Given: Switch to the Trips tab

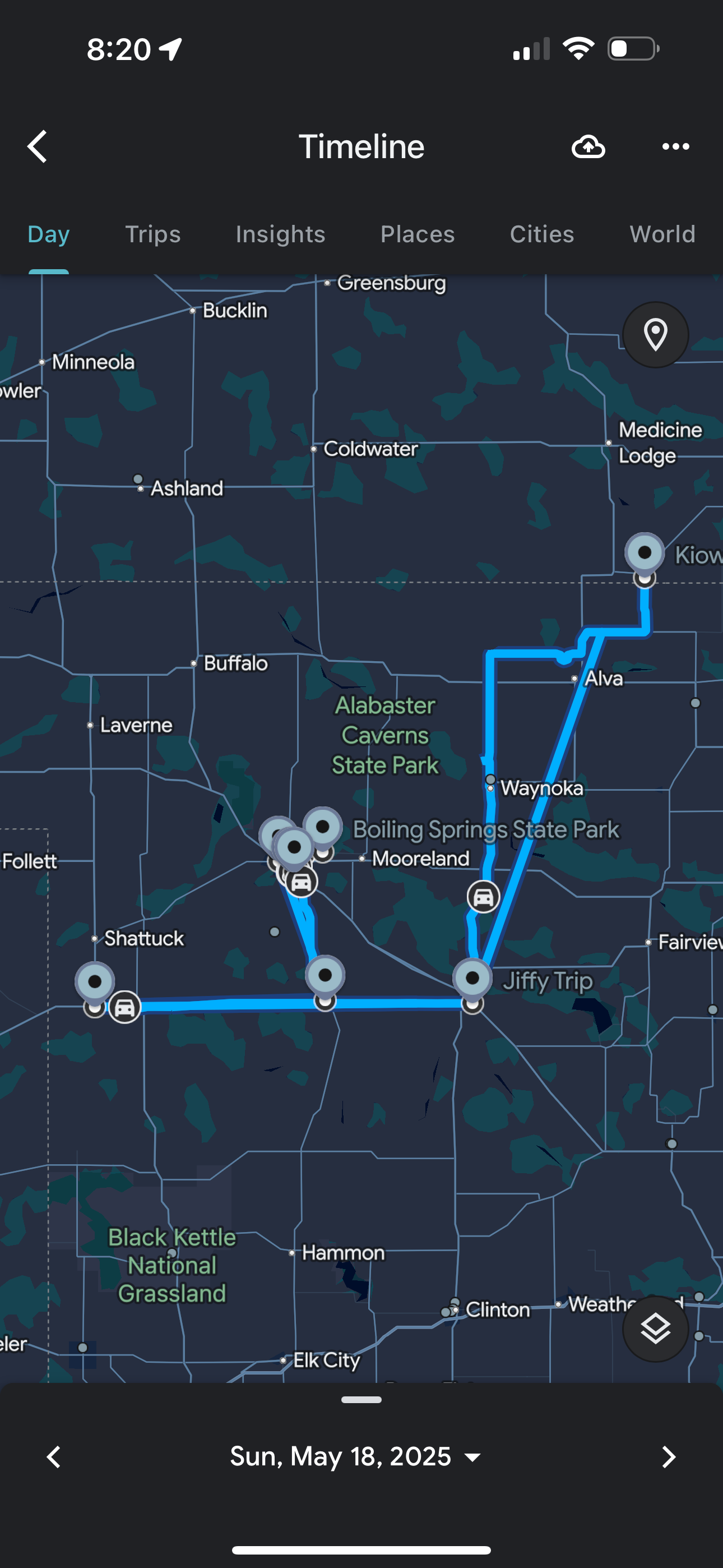Looking at the screenshot, I should point(153,234).
